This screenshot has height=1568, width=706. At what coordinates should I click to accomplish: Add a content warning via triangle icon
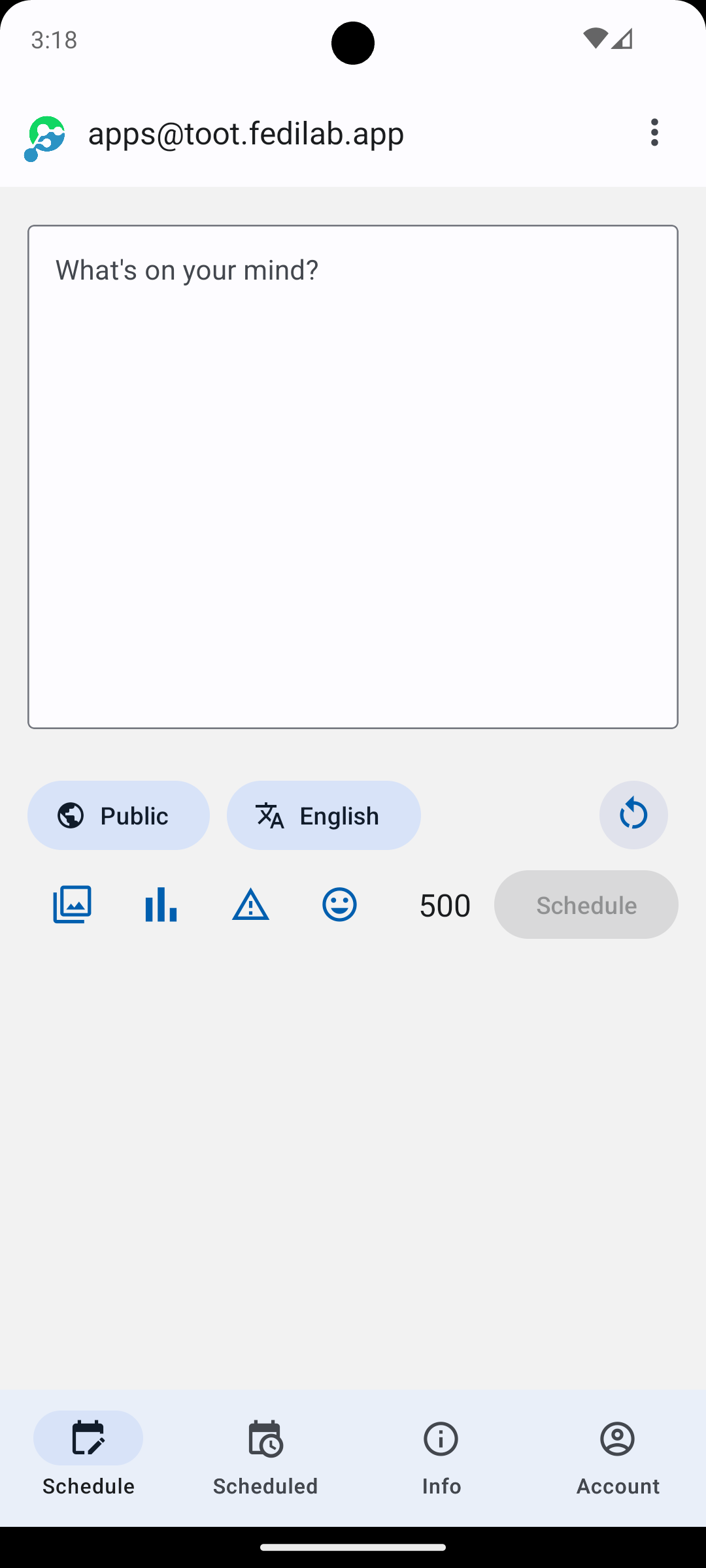click(250, 905)
